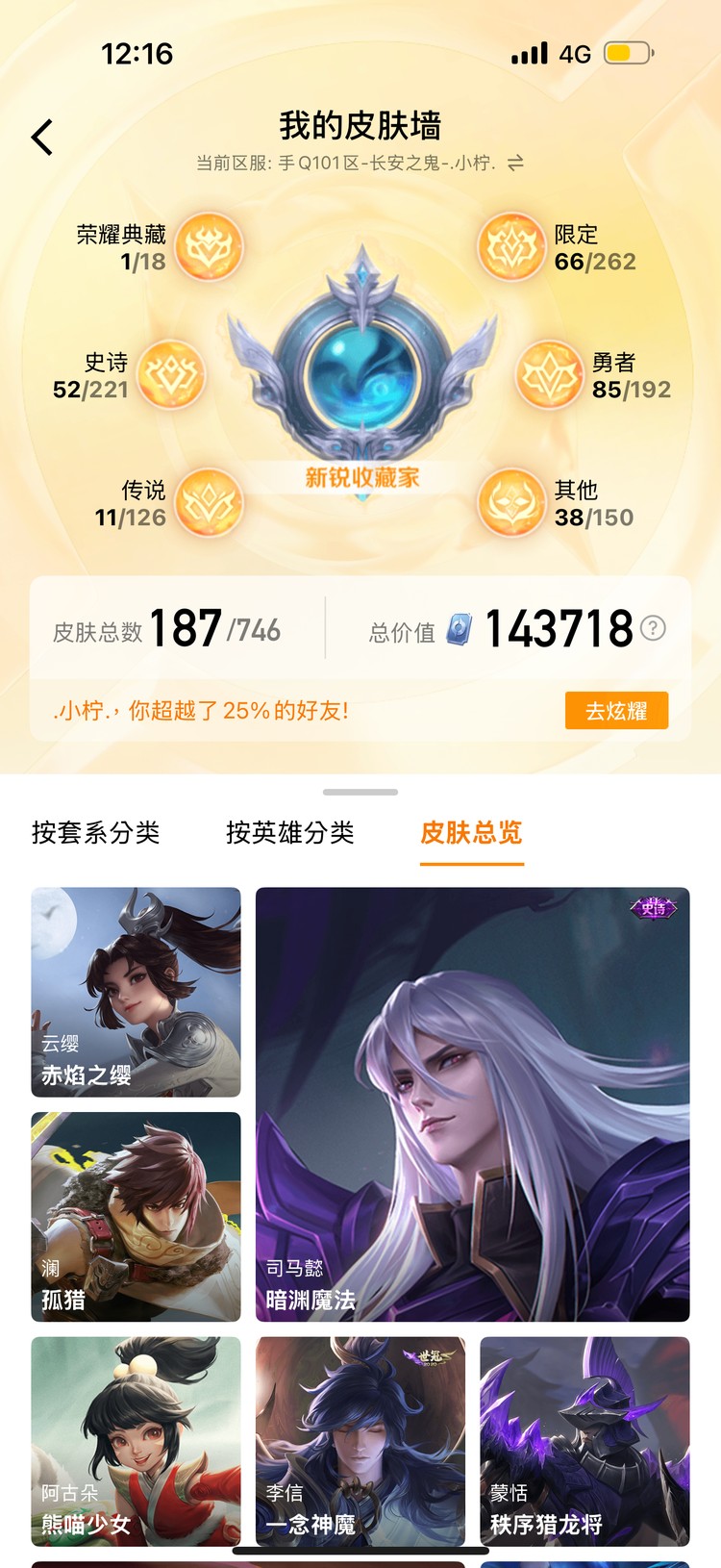Expand the skin list using the drag handle
This screenshot has width=721, height=1568.
(360, 791)
